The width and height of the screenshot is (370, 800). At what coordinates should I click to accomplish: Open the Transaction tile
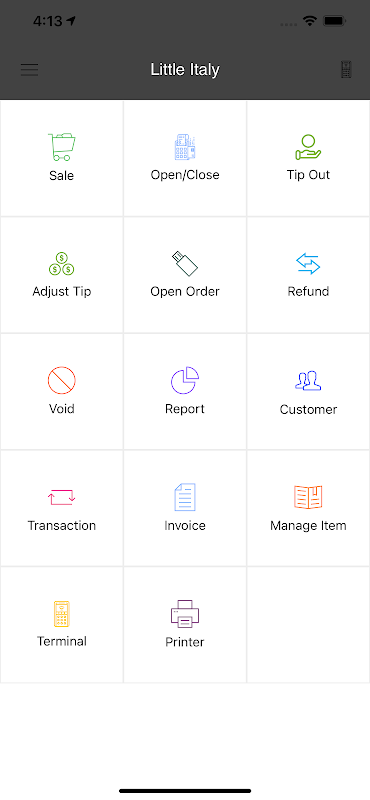coord(61,508)
